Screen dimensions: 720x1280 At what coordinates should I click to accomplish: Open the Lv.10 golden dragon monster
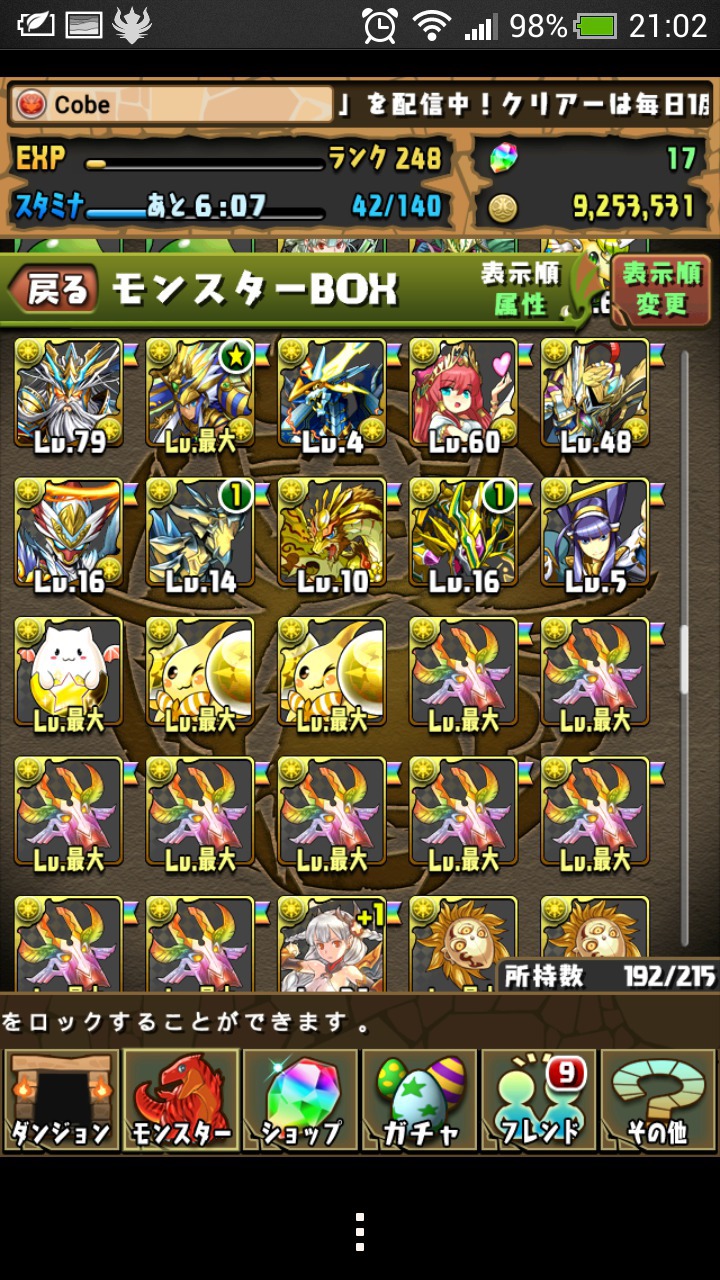pyautogui.click(x=332, y=536)
